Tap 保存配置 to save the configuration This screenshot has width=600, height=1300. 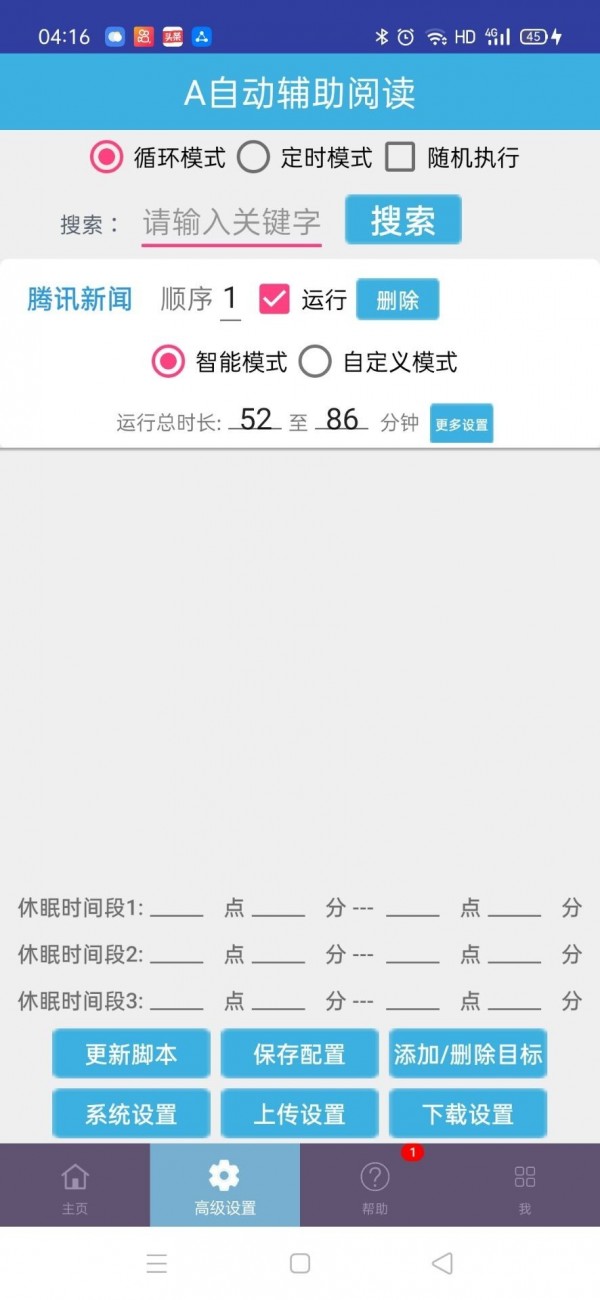tap(299, 1054)
